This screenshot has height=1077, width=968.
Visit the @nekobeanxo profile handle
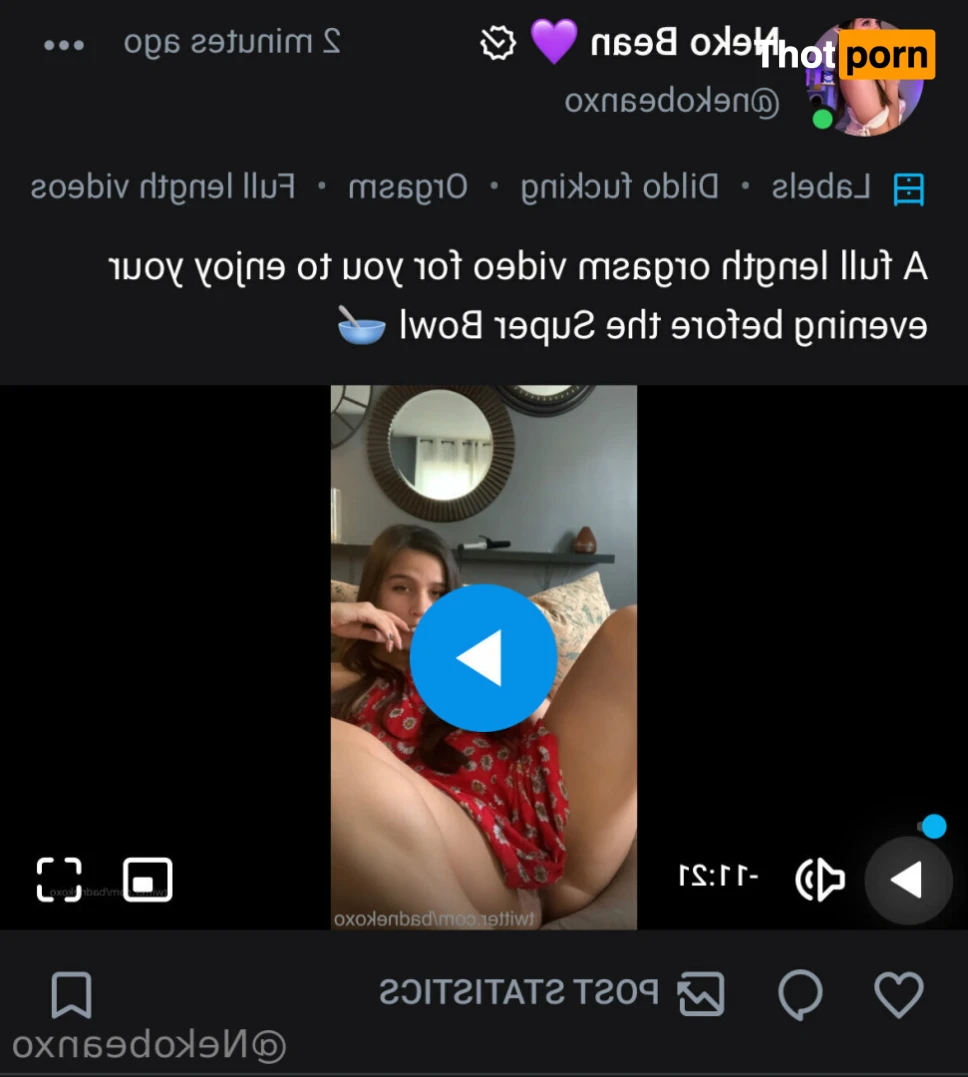coord(671,102)
